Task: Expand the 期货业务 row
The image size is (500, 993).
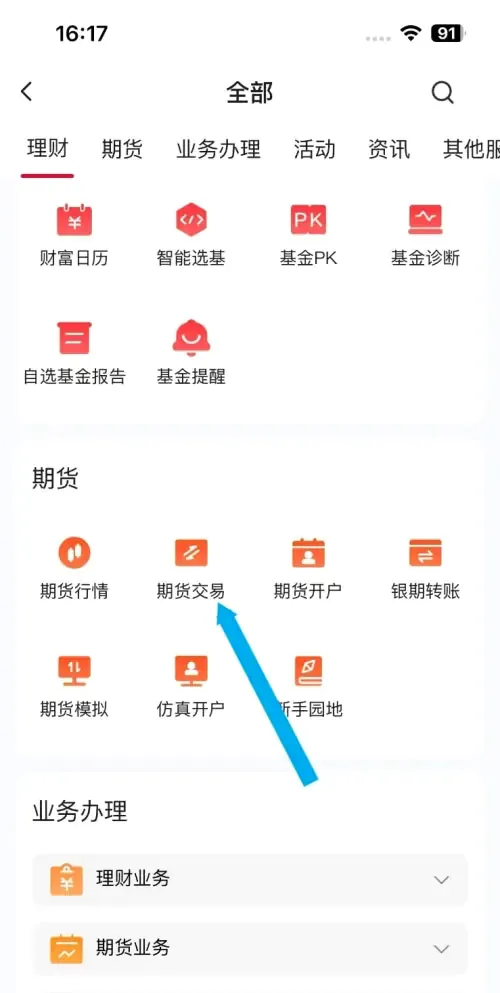Action: [x=250, y=949]
